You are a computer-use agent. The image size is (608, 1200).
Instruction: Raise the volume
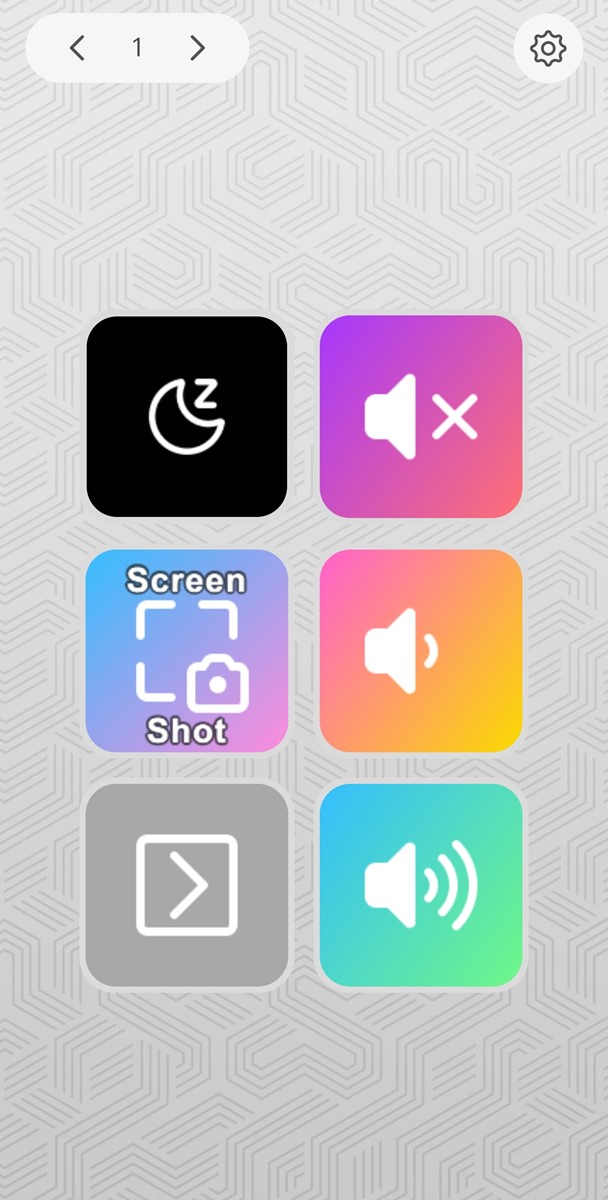(421, 885)
